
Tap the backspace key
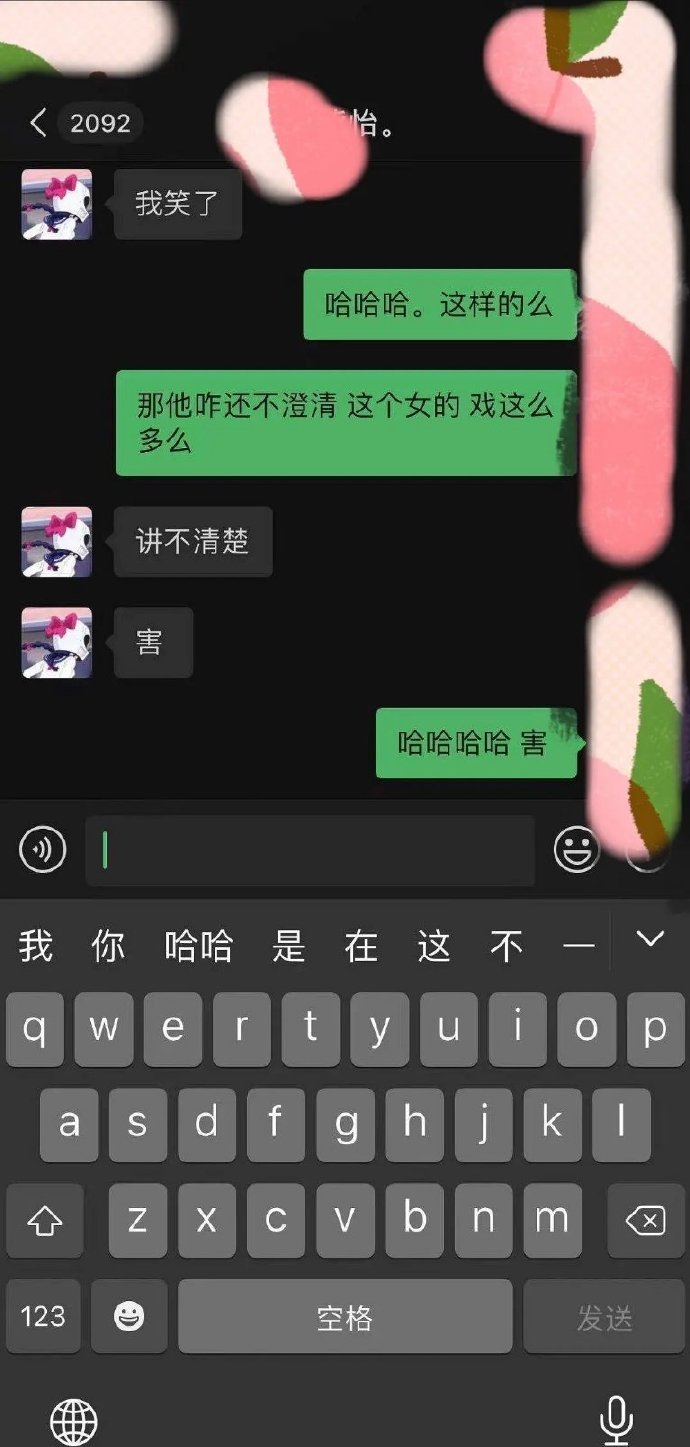(x=645, y=1220)
